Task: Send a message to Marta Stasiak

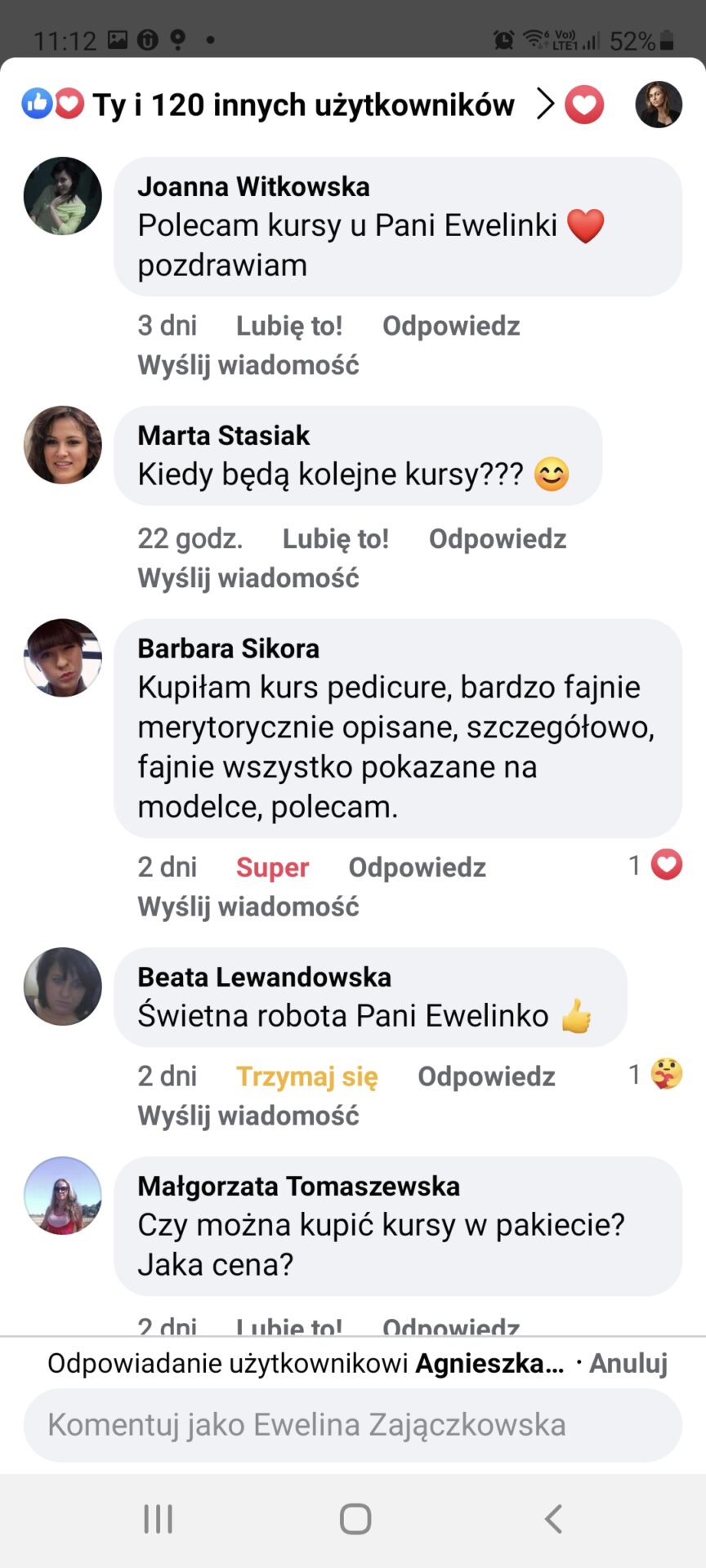Action: 248,578
